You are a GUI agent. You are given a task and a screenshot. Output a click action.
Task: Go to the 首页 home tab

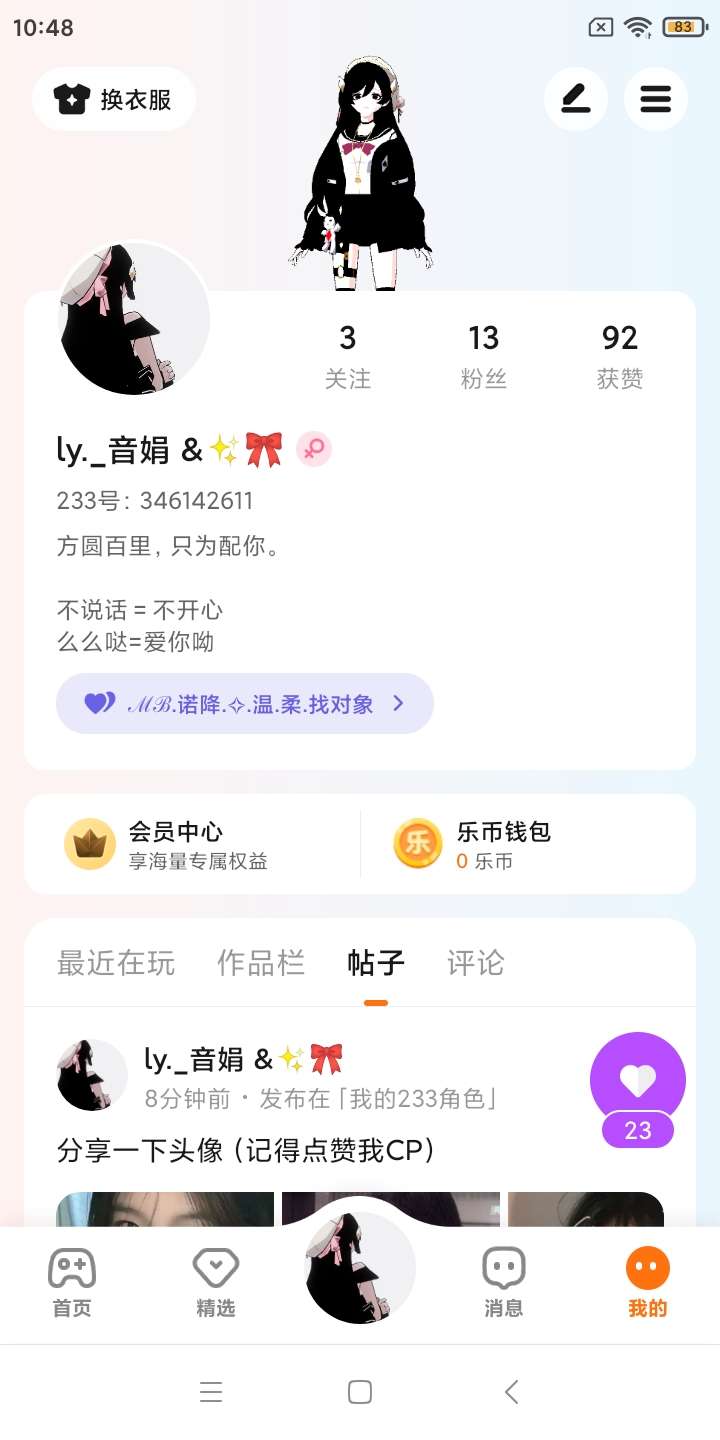tap(72, 1282)
